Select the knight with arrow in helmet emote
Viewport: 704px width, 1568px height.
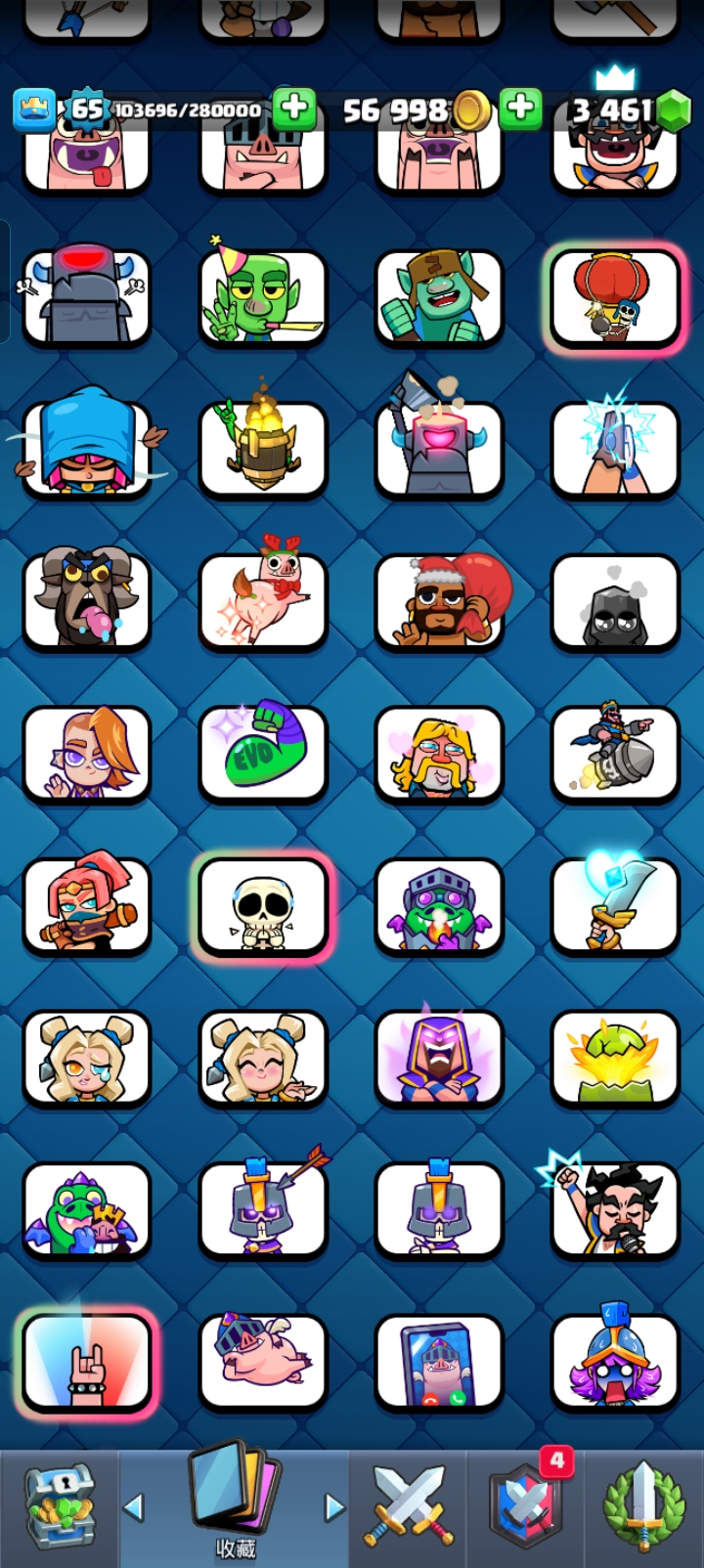(262, 1210)
